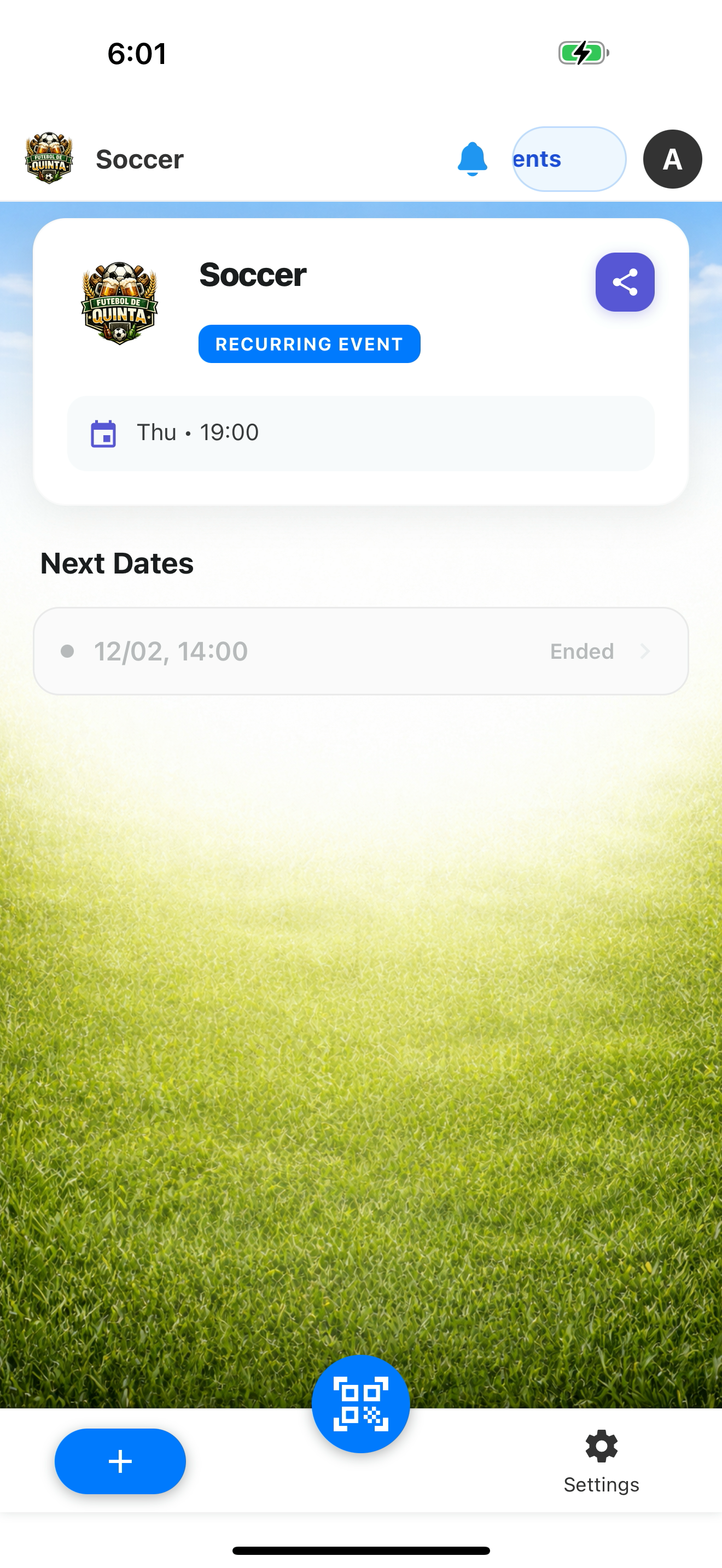Viewport: 722px width, 1568px height.
Task: Tap the Thu • 19:00 schedule row
Action: 361,432
